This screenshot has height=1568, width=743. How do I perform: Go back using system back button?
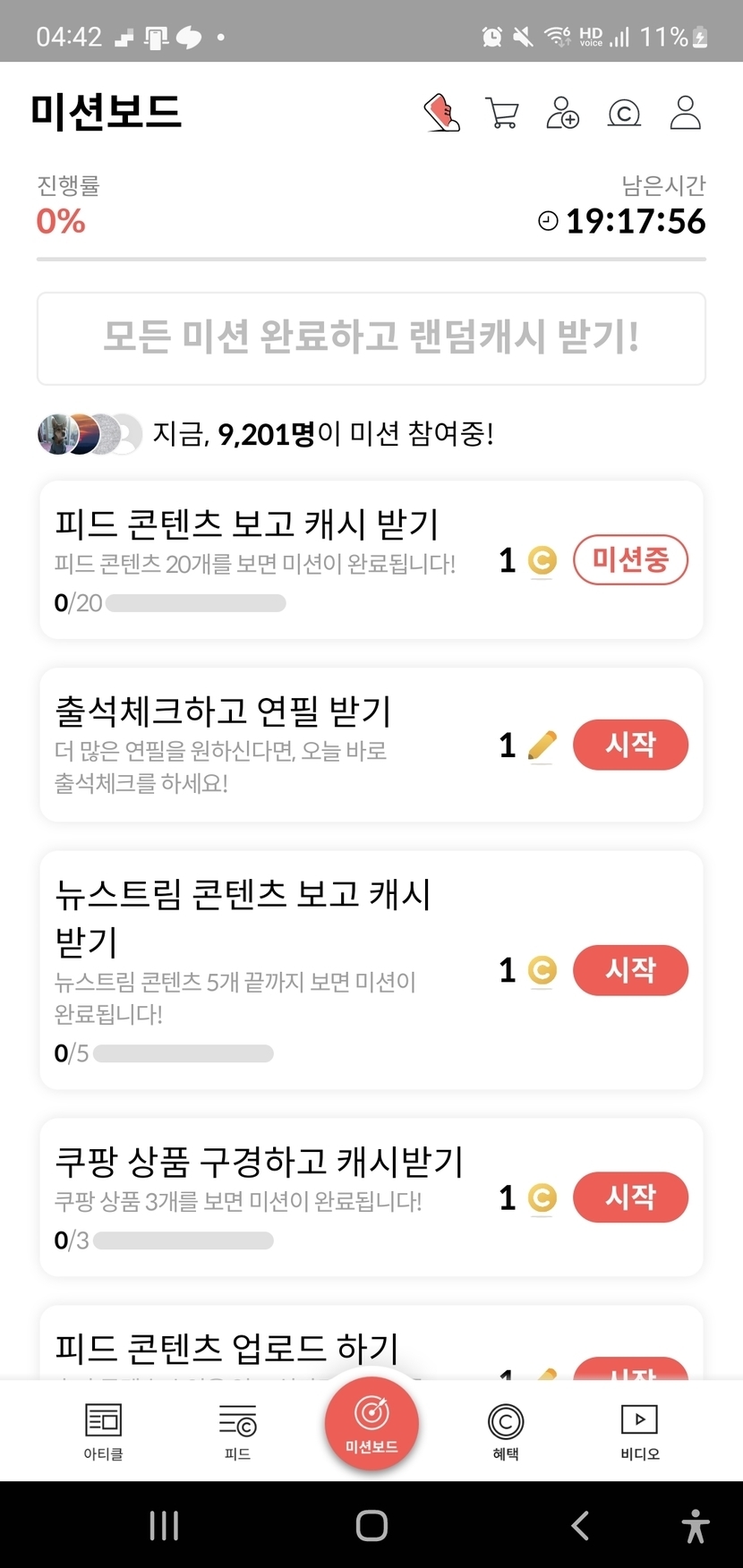pos(580,1525)
